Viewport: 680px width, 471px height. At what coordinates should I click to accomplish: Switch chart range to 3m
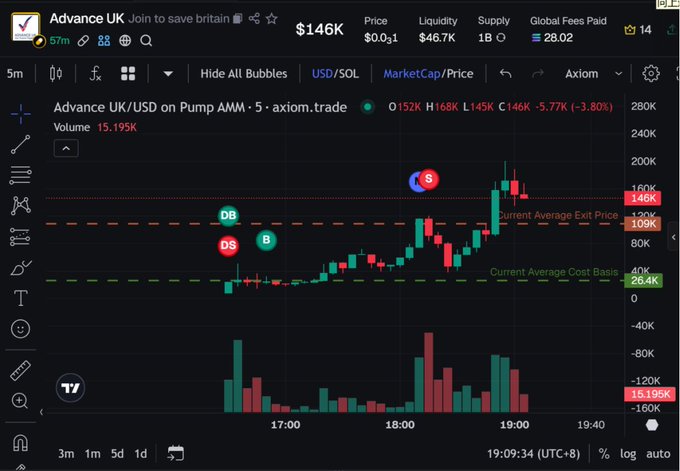tap(65, 453)
